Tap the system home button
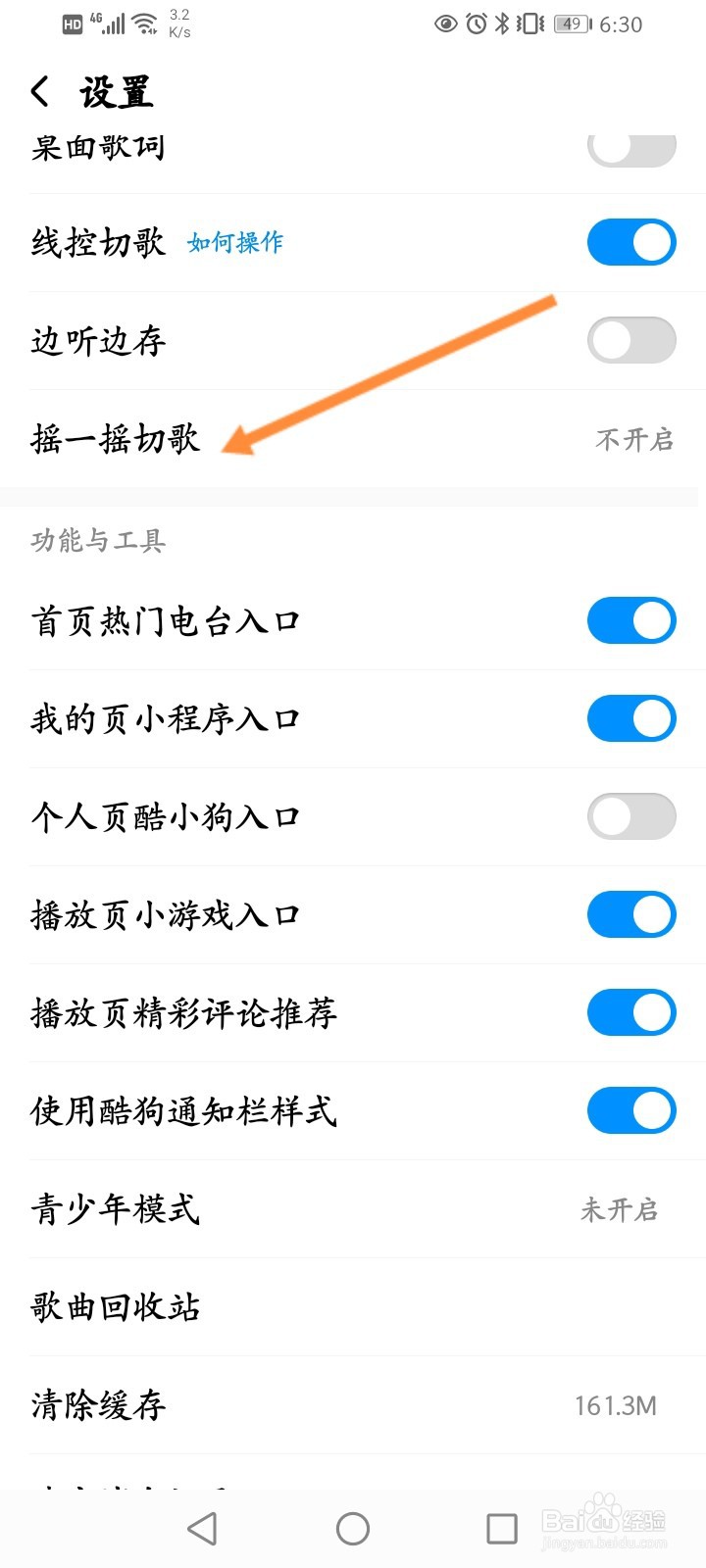Viewport: 706px width, 1568px height. tap(353, 1528)
